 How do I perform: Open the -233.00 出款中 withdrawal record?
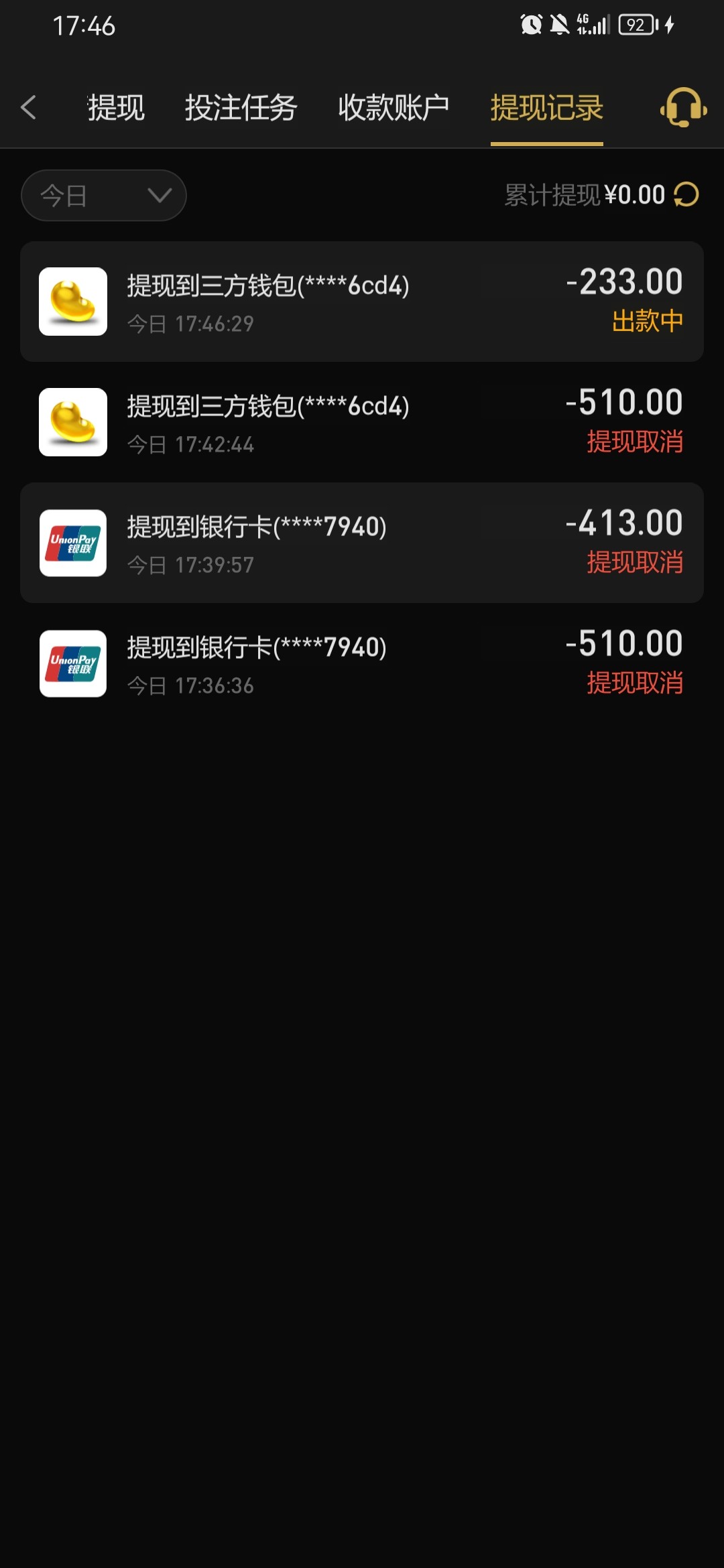362,302
